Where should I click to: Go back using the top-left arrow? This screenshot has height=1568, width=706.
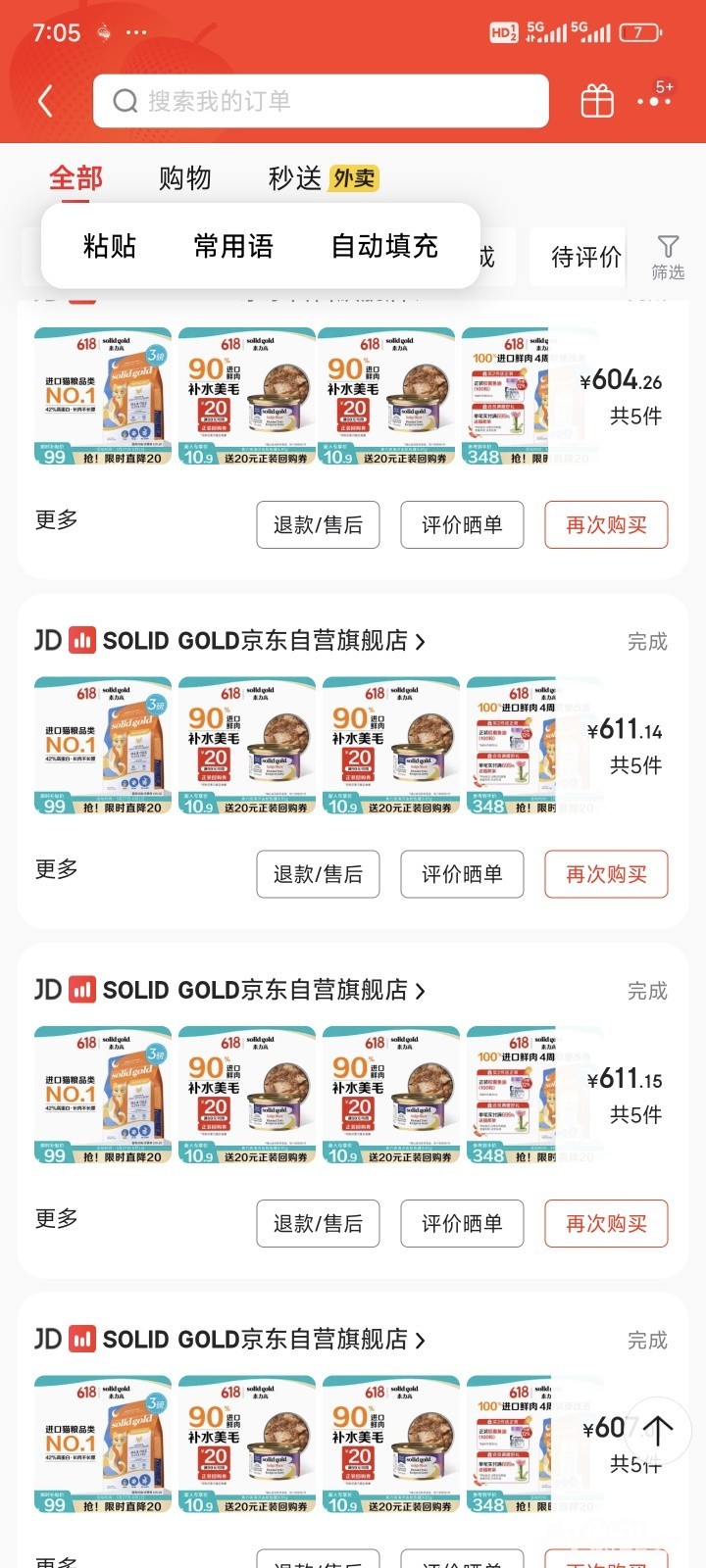point(45,101)
